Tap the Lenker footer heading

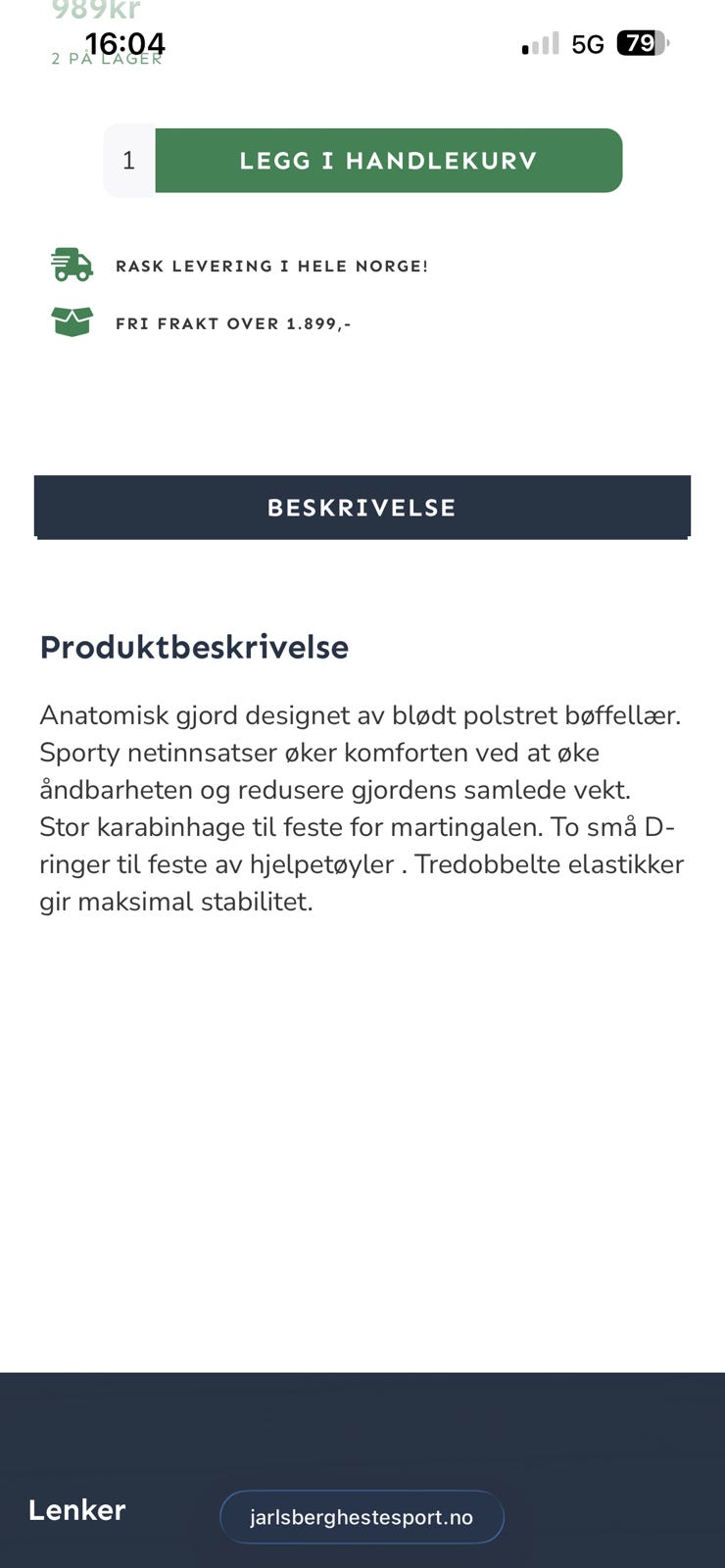[x=75, y=1509]
